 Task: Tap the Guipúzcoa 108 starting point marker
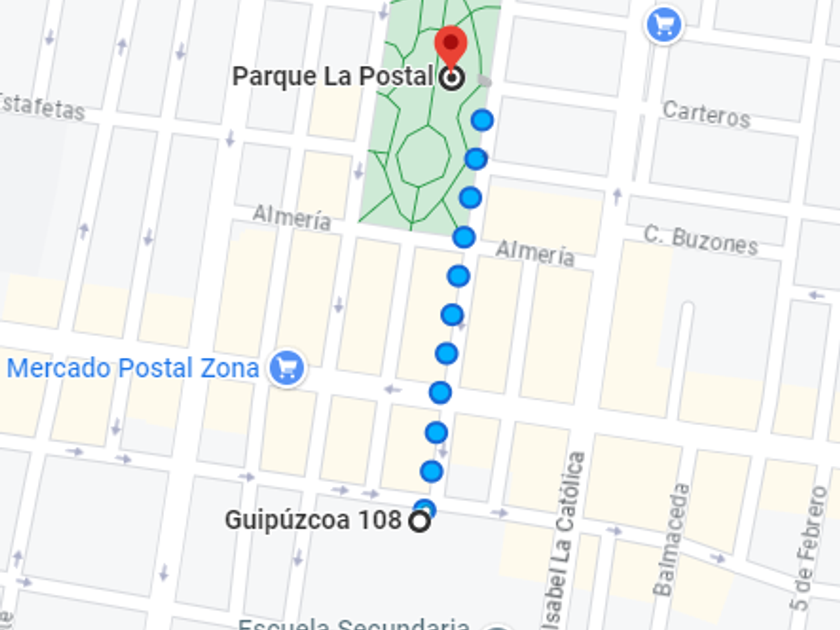pos(421,521)
